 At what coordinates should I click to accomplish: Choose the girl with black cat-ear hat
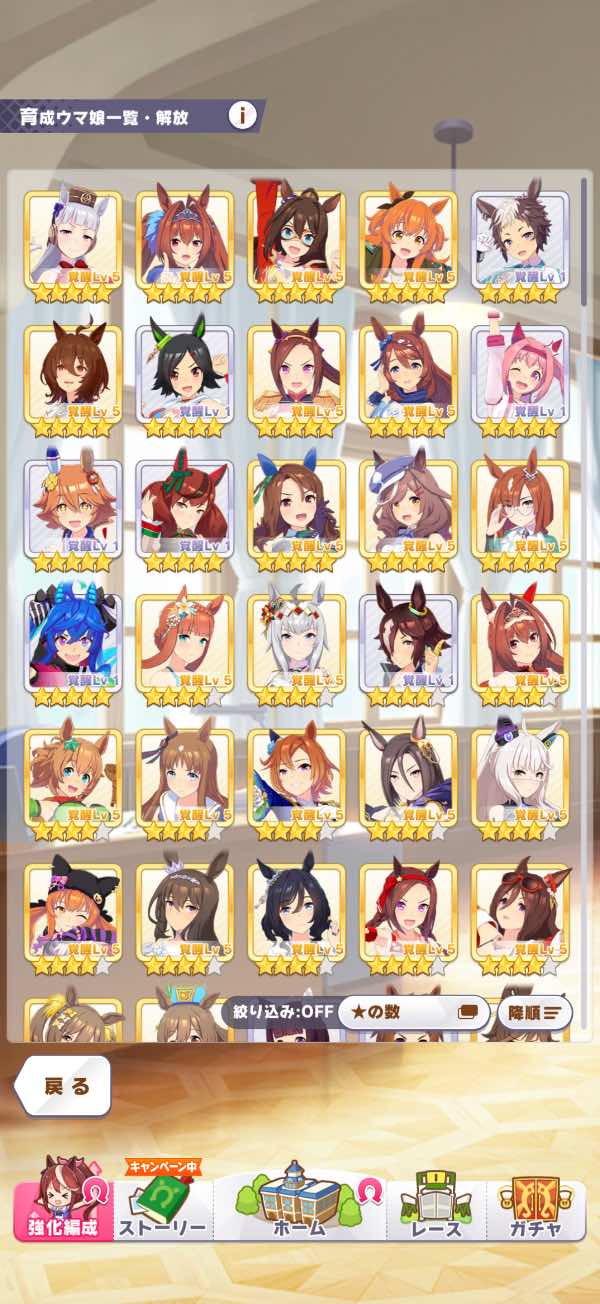[73, 911]
